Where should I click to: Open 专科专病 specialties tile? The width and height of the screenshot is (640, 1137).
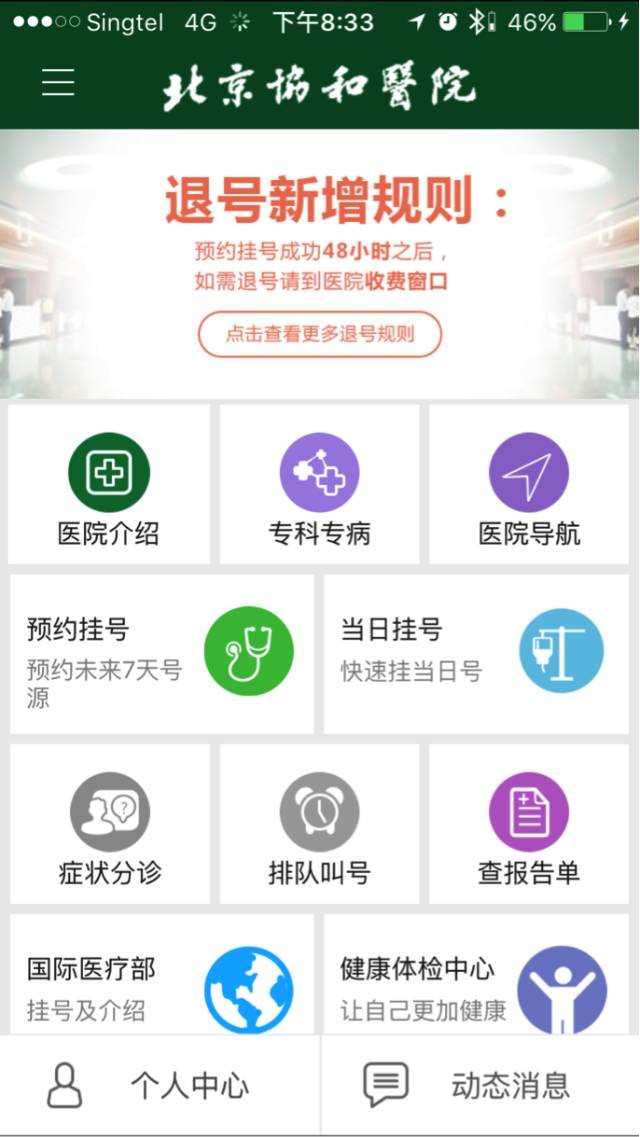[319, 485]
